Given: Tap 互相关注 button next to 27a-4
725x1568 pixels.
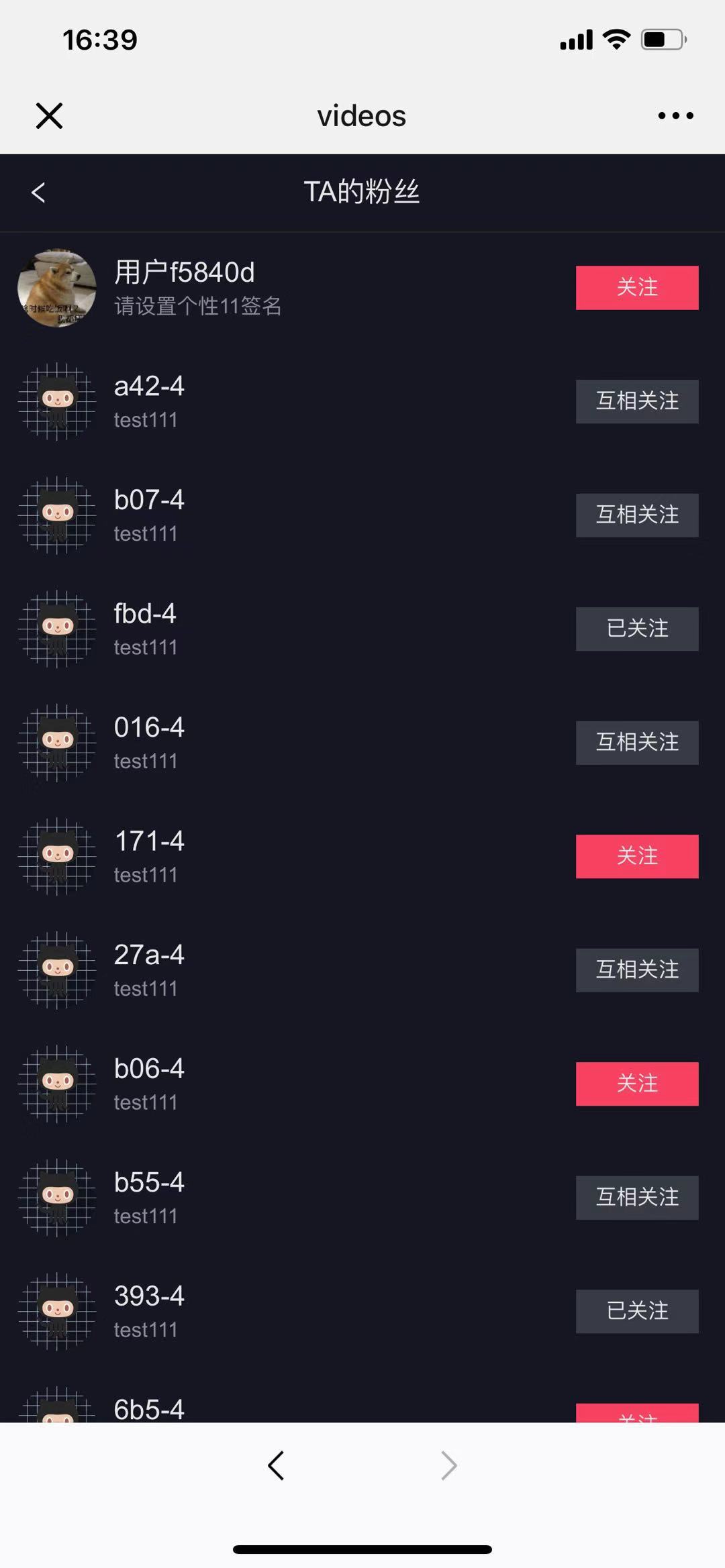Looking at the screenshot, I should point(636,970).
